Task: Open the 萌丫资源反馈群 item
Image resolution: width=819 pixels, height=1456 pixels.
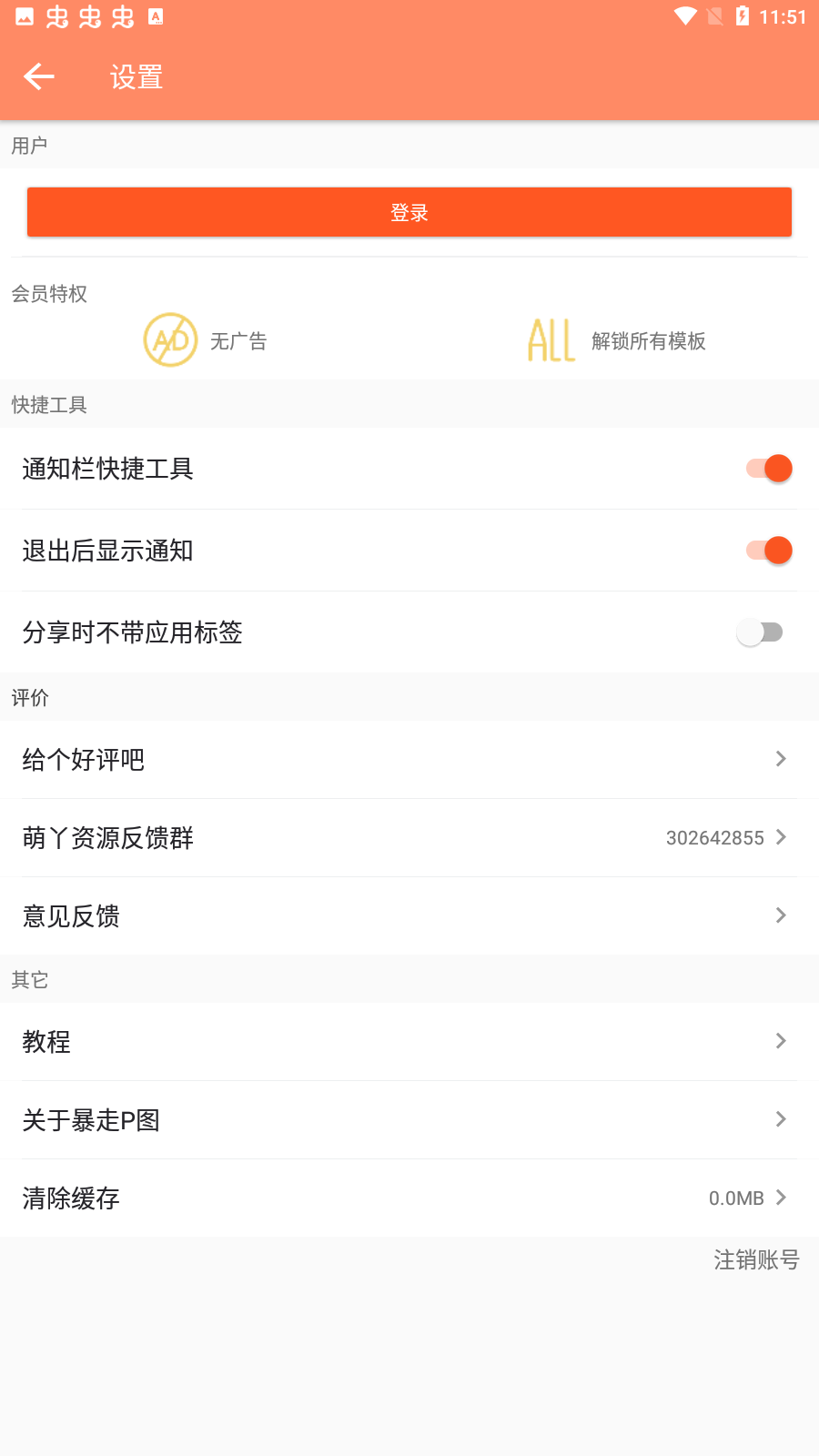Action: coord(409,837)
